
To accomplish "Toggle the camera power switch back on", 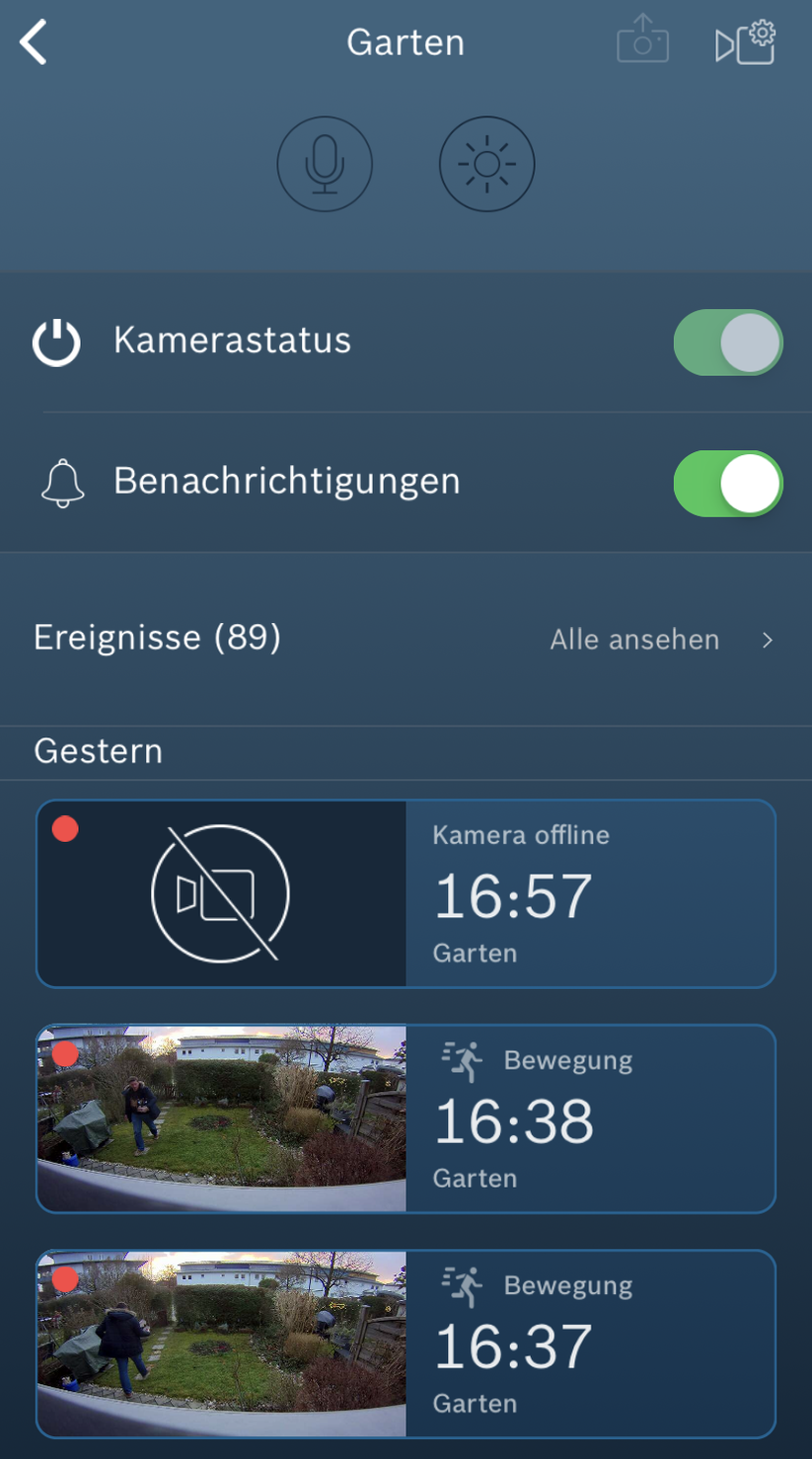I will tap(728, 343).
